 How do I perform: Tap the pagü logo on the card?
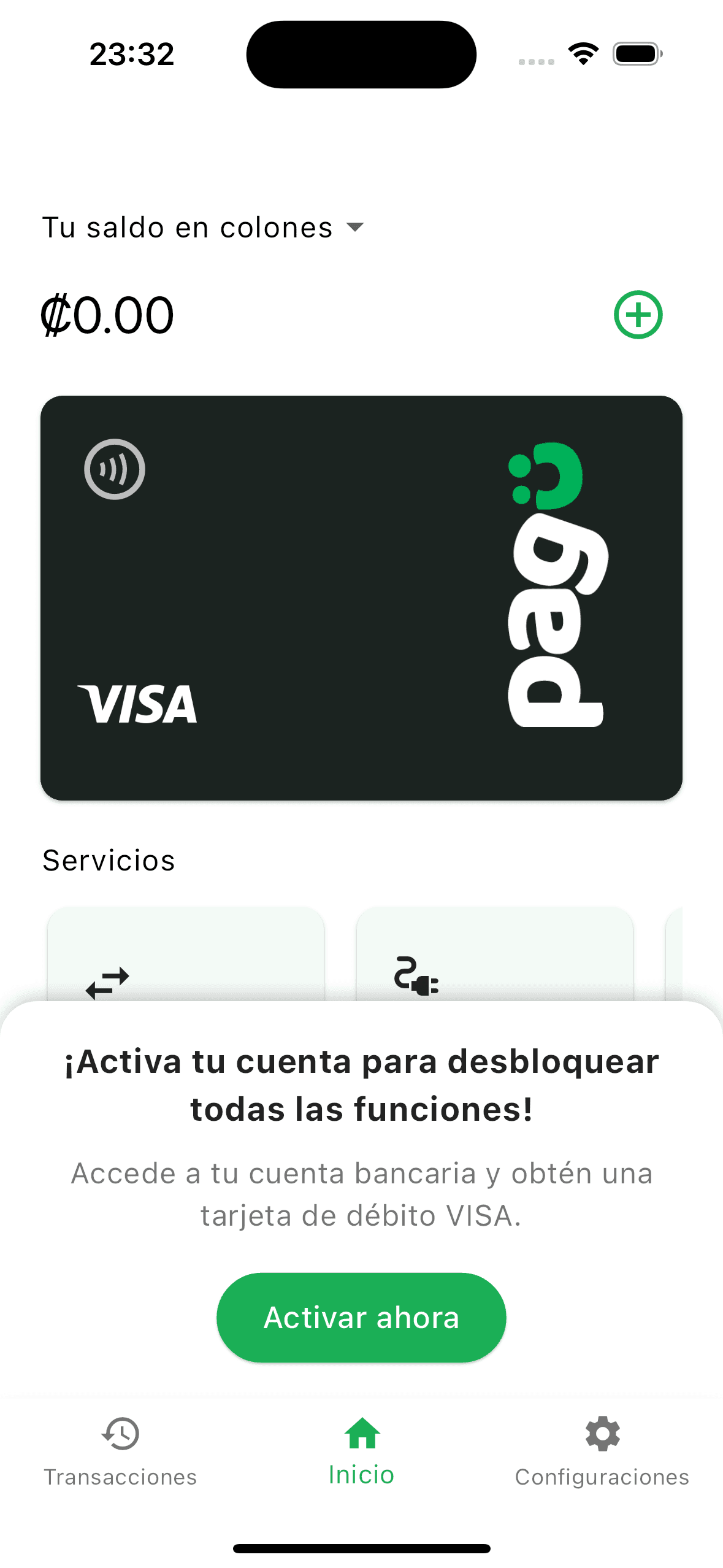point(558,583)
